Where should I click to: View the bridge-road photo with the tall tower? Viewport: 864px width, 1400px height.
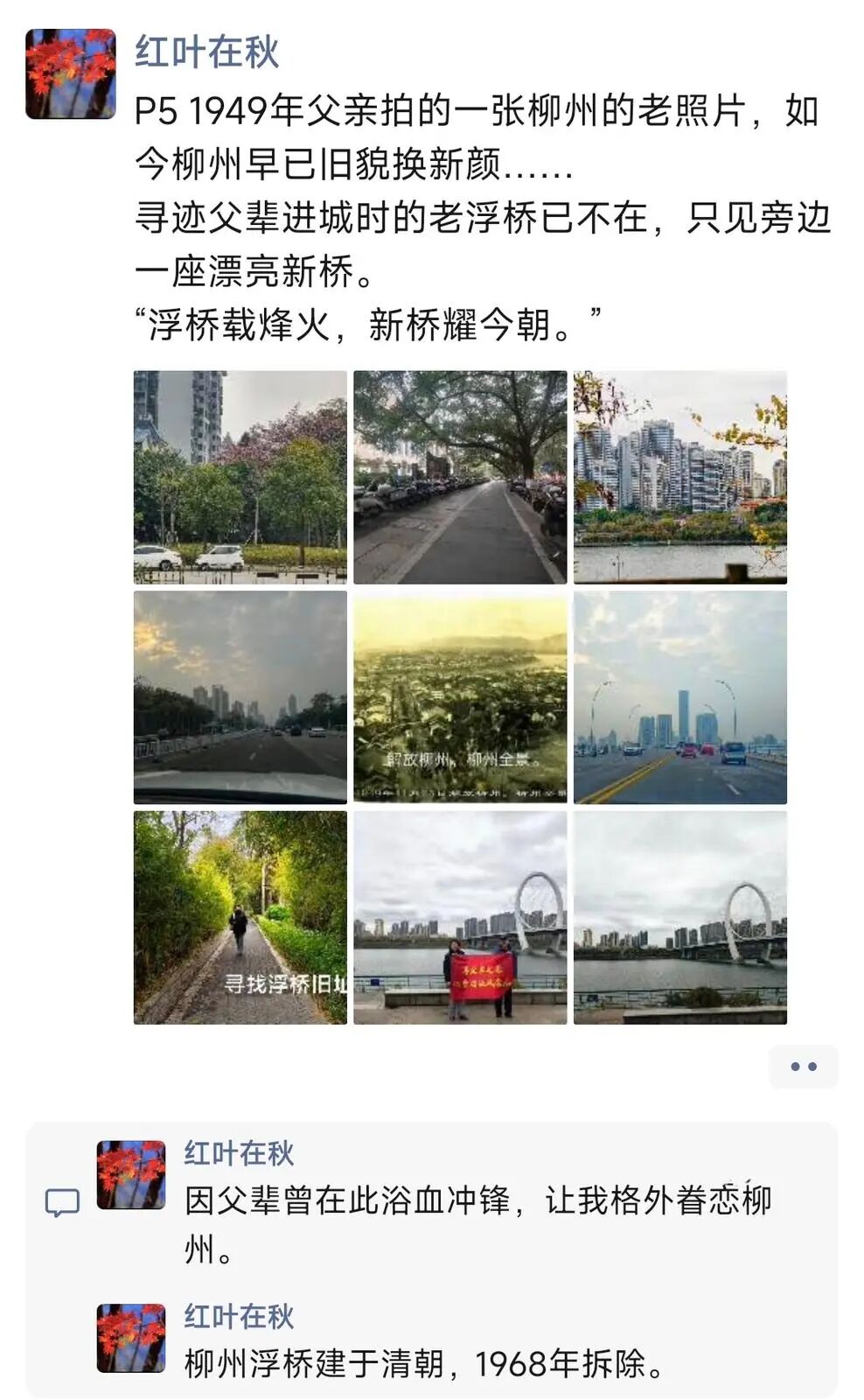click(680, 697)
